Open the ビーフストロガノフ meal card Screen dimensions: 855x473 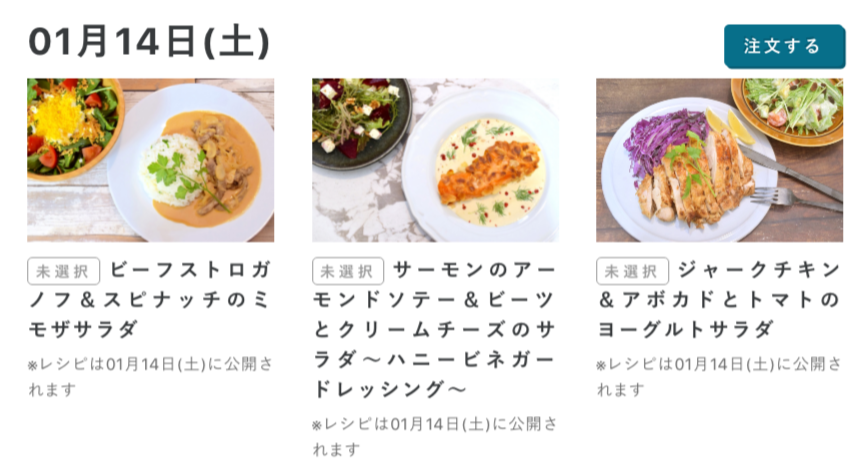150,160
